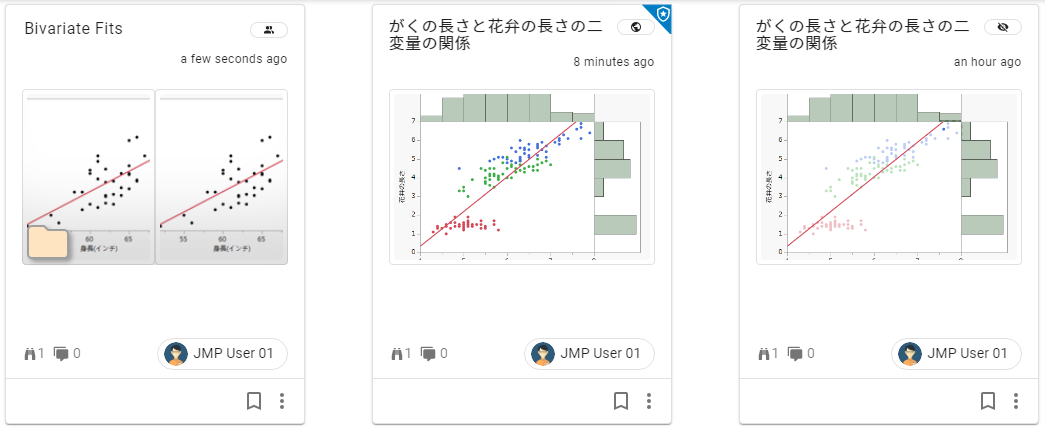Open more options for 8 minutes ago report
The width and height of the screenshot is (1045, 434).
[649, 401]
